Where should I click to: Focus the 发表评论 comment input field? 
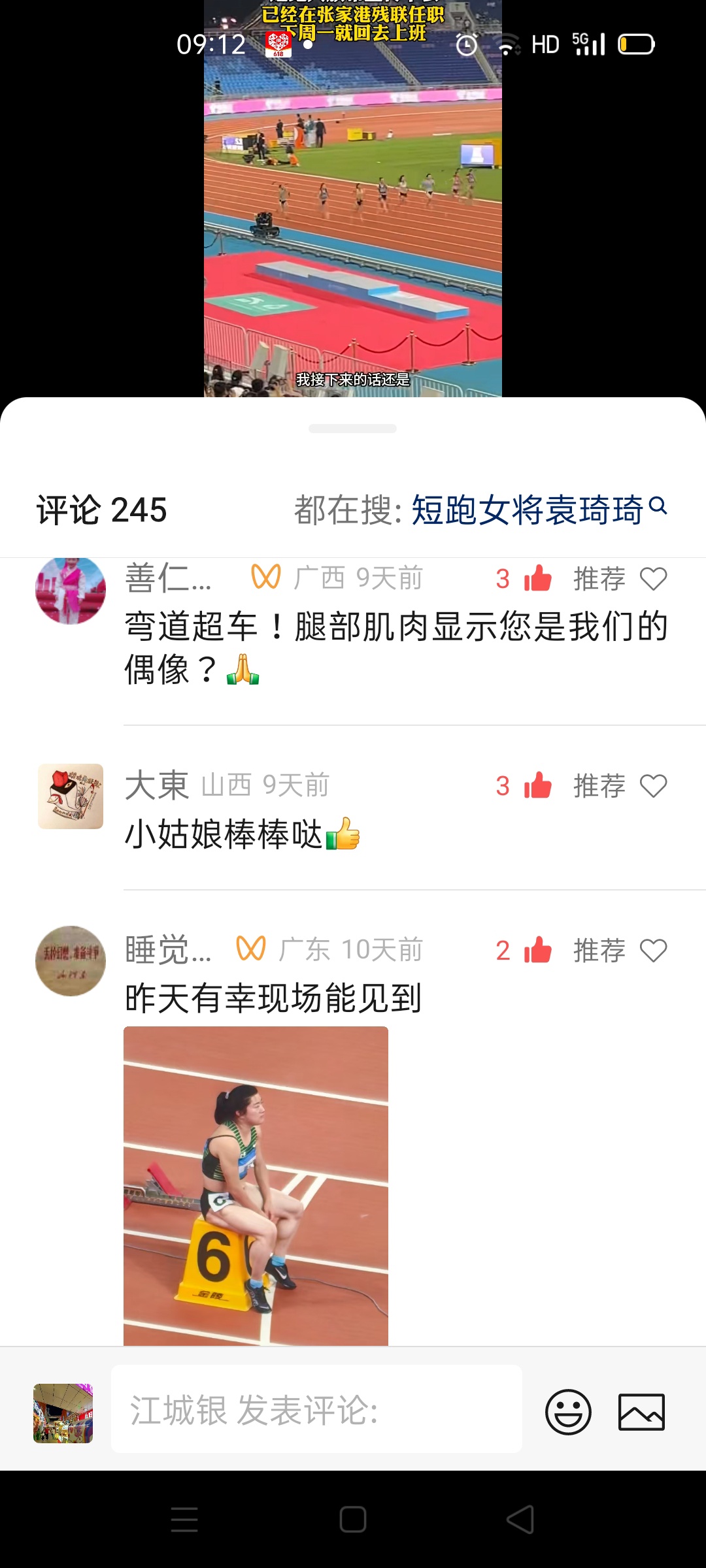pyautogui.click(x=316, y=1409)
